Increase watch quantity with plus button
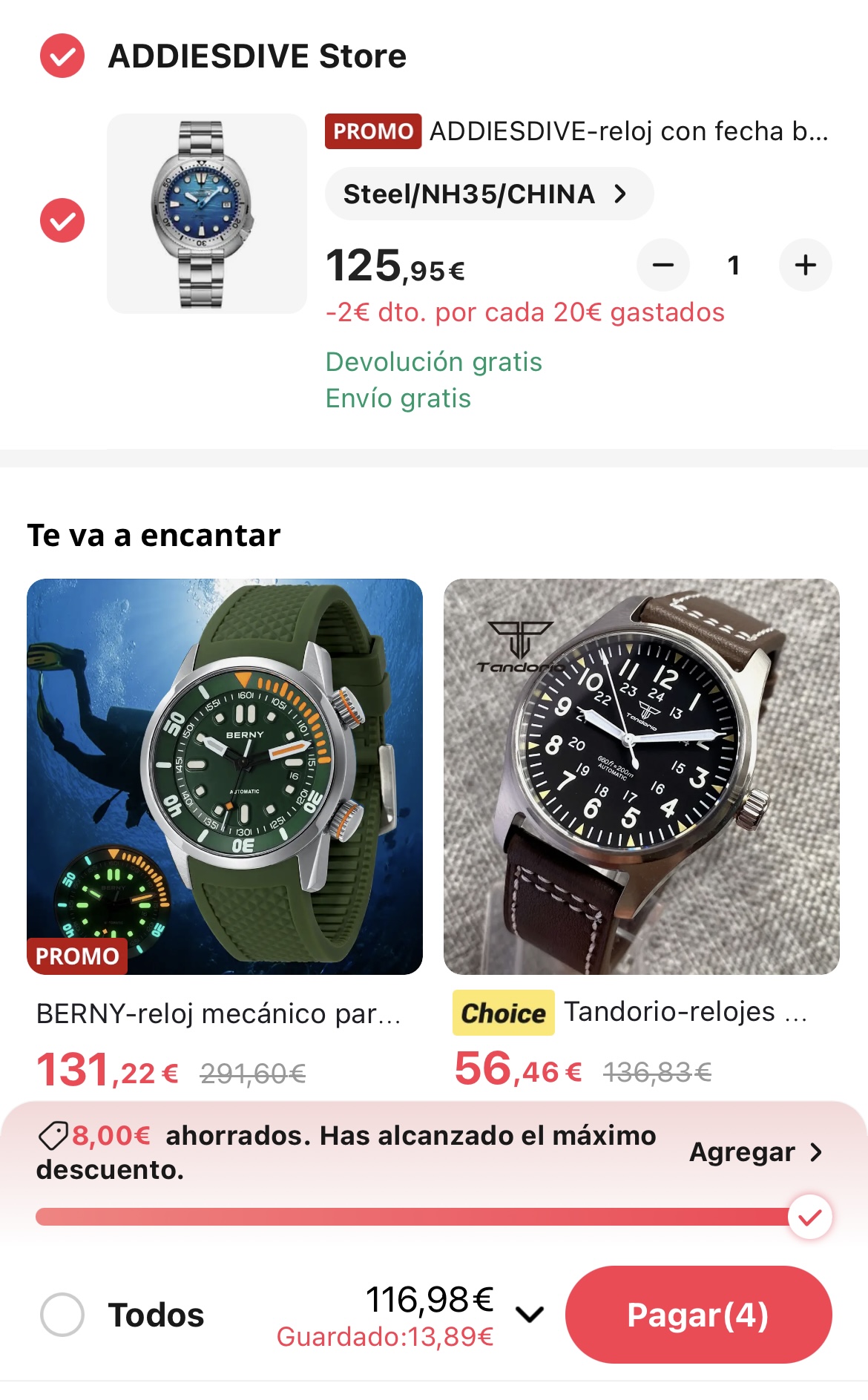Viewport: 868px width, 1400px height. pos(805,265)
